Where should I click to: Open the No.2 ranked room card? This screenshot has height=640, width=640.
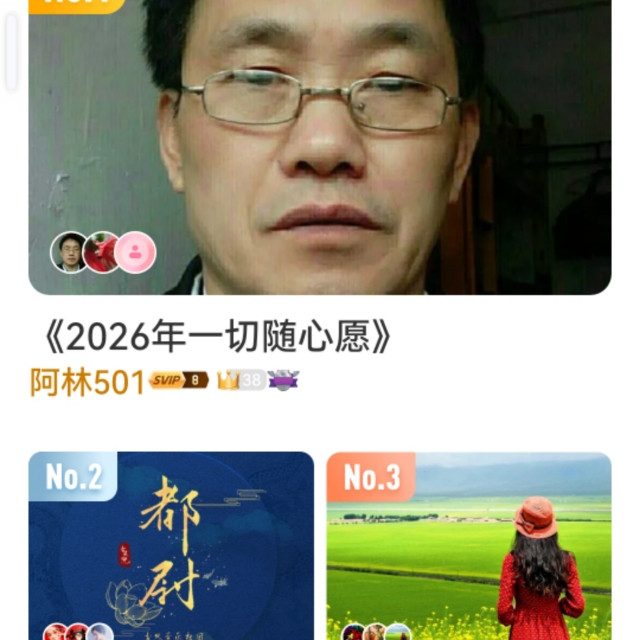click(x=171, y=546)
